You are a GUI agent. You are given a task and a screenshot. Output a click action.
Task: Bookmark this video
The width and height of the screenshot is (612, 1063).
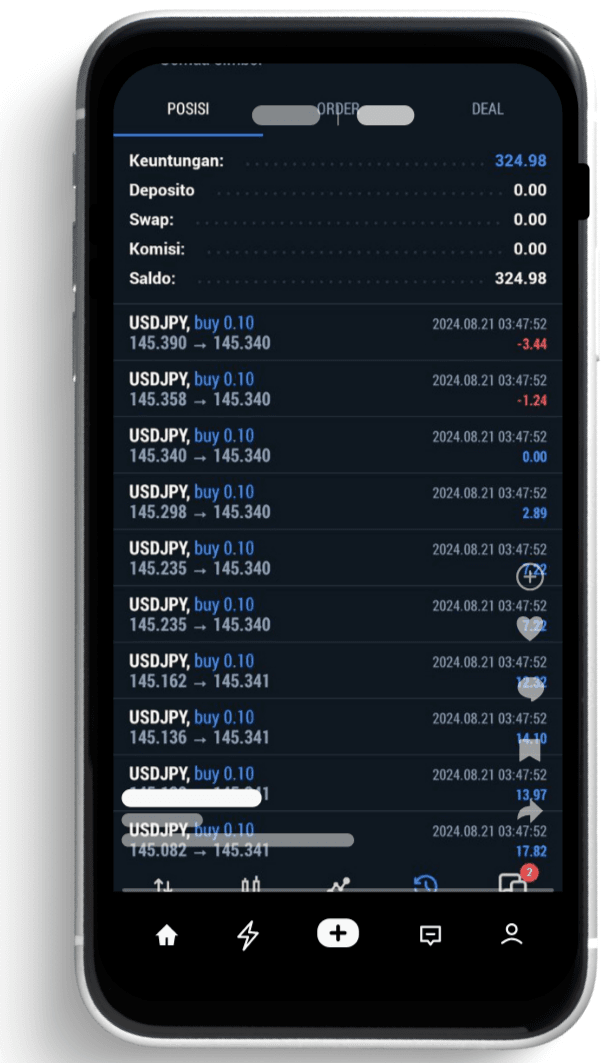click(x=530, y=750)
